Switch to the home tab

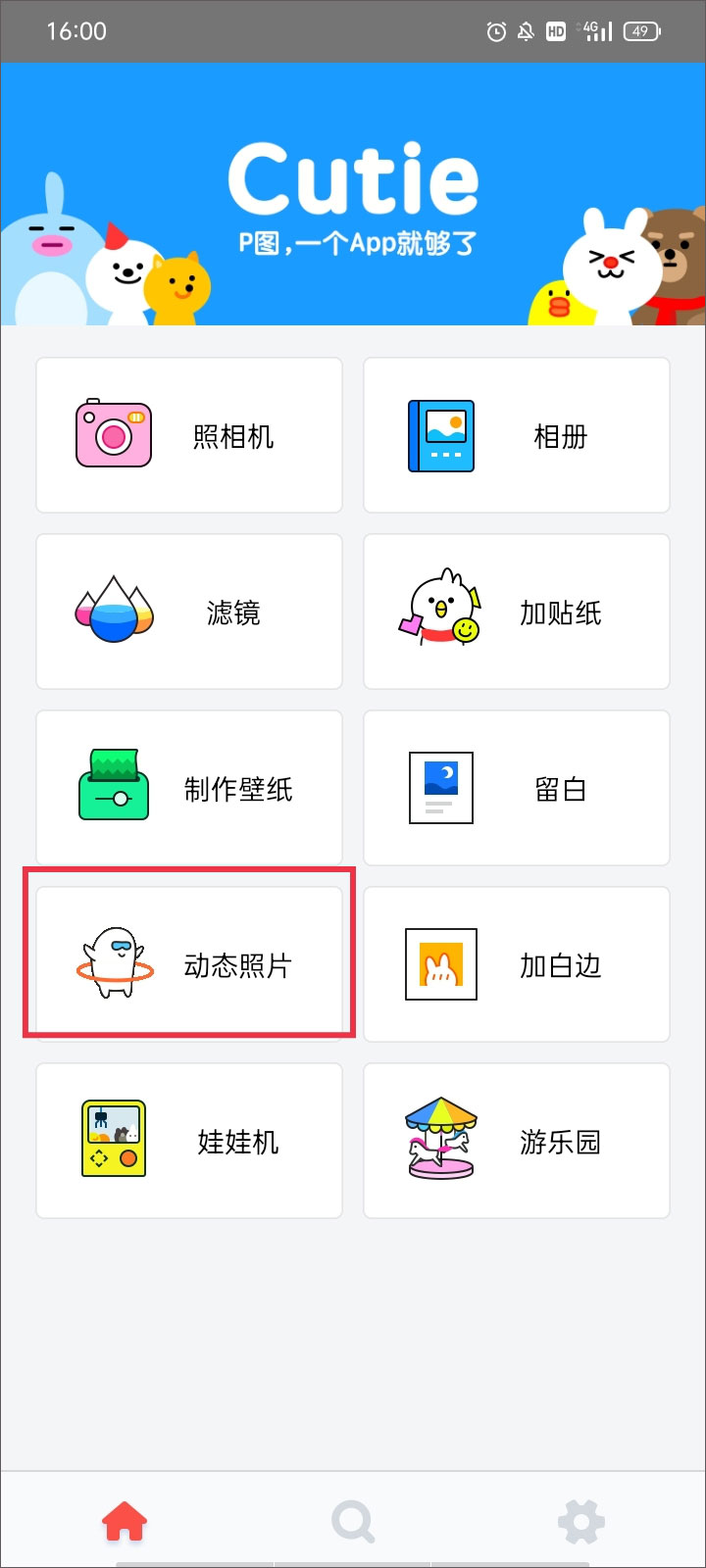tap(125, 1522)
